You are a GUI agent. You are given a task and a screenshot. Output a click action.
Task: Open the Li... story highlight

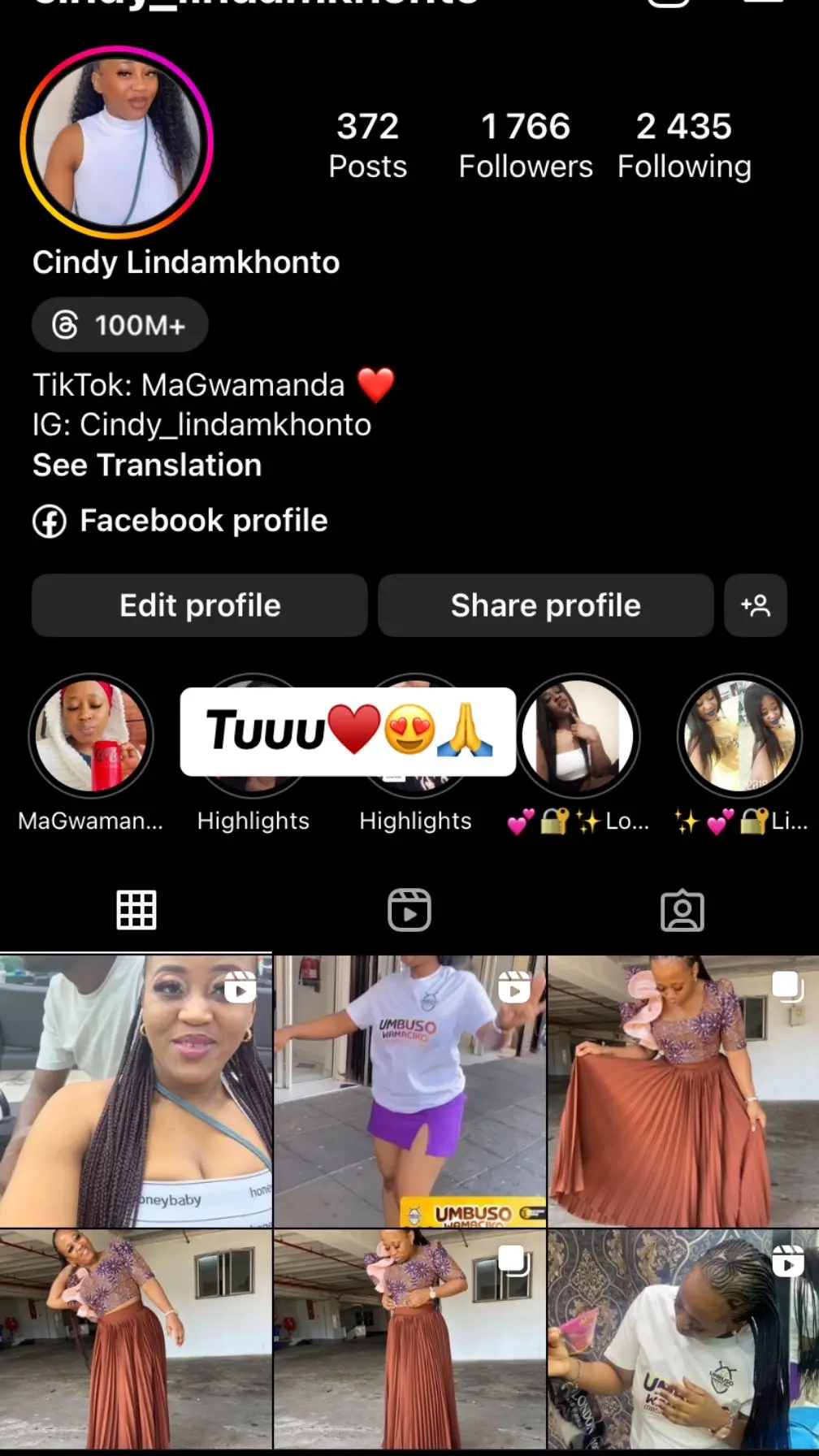pos(740,737)
